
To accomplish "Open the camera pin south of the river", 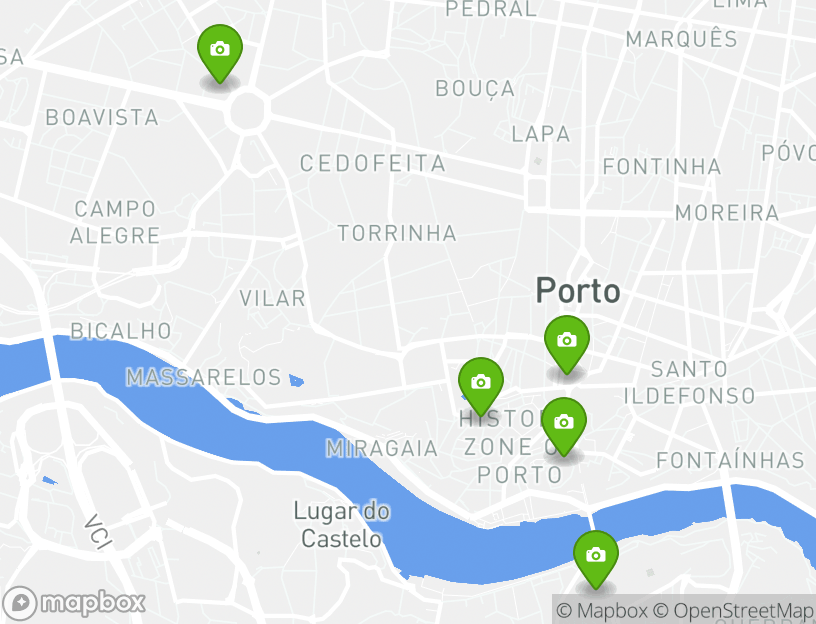I will pyautogui.click(x=596, y=556).
